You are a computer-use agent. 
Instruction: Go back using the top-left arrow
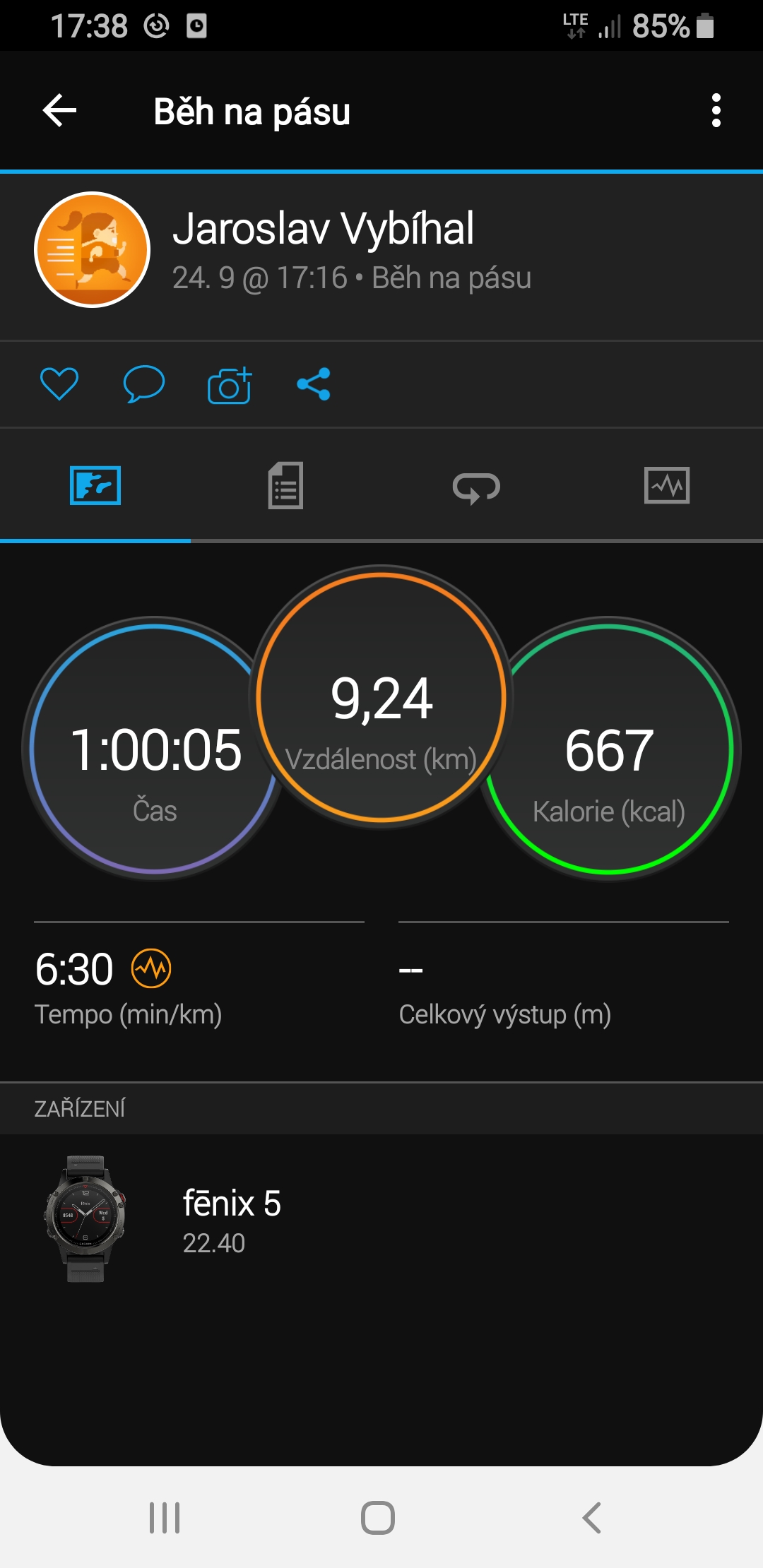coord(59,111)
